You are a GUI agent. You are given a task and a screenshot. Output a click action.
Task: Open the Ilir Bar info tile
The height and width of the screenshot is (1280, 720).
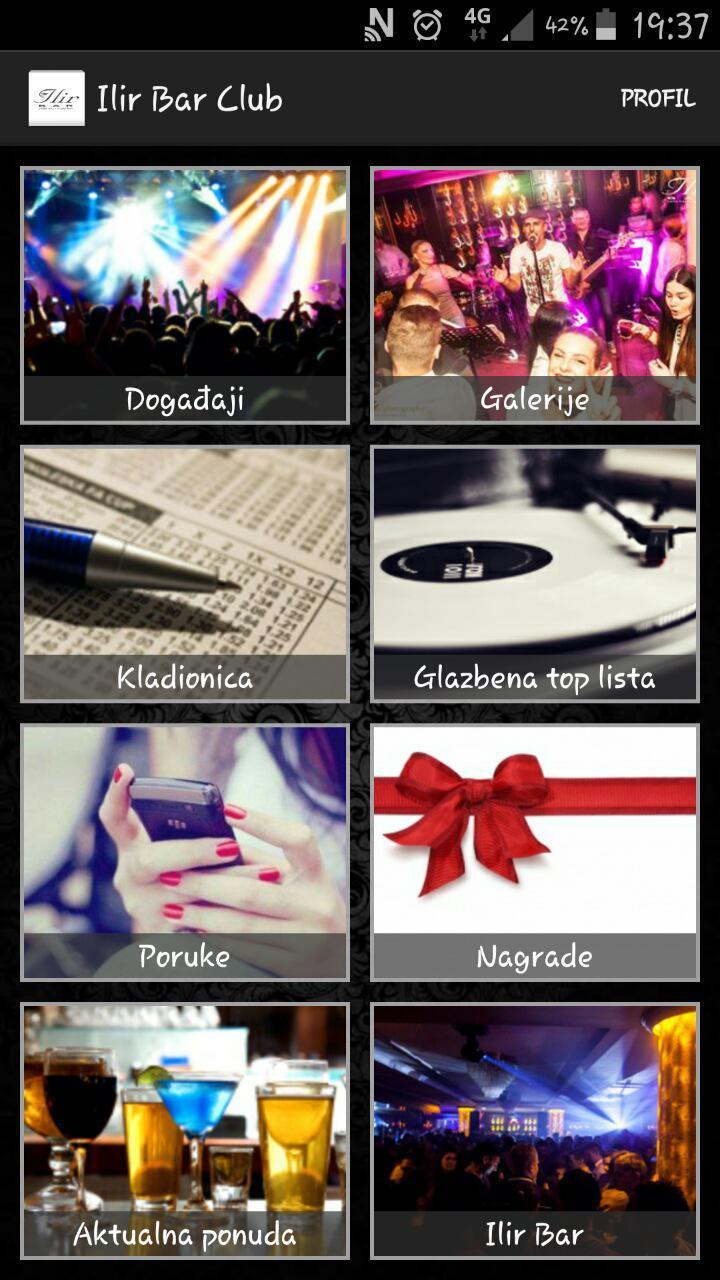(536, 1126)
